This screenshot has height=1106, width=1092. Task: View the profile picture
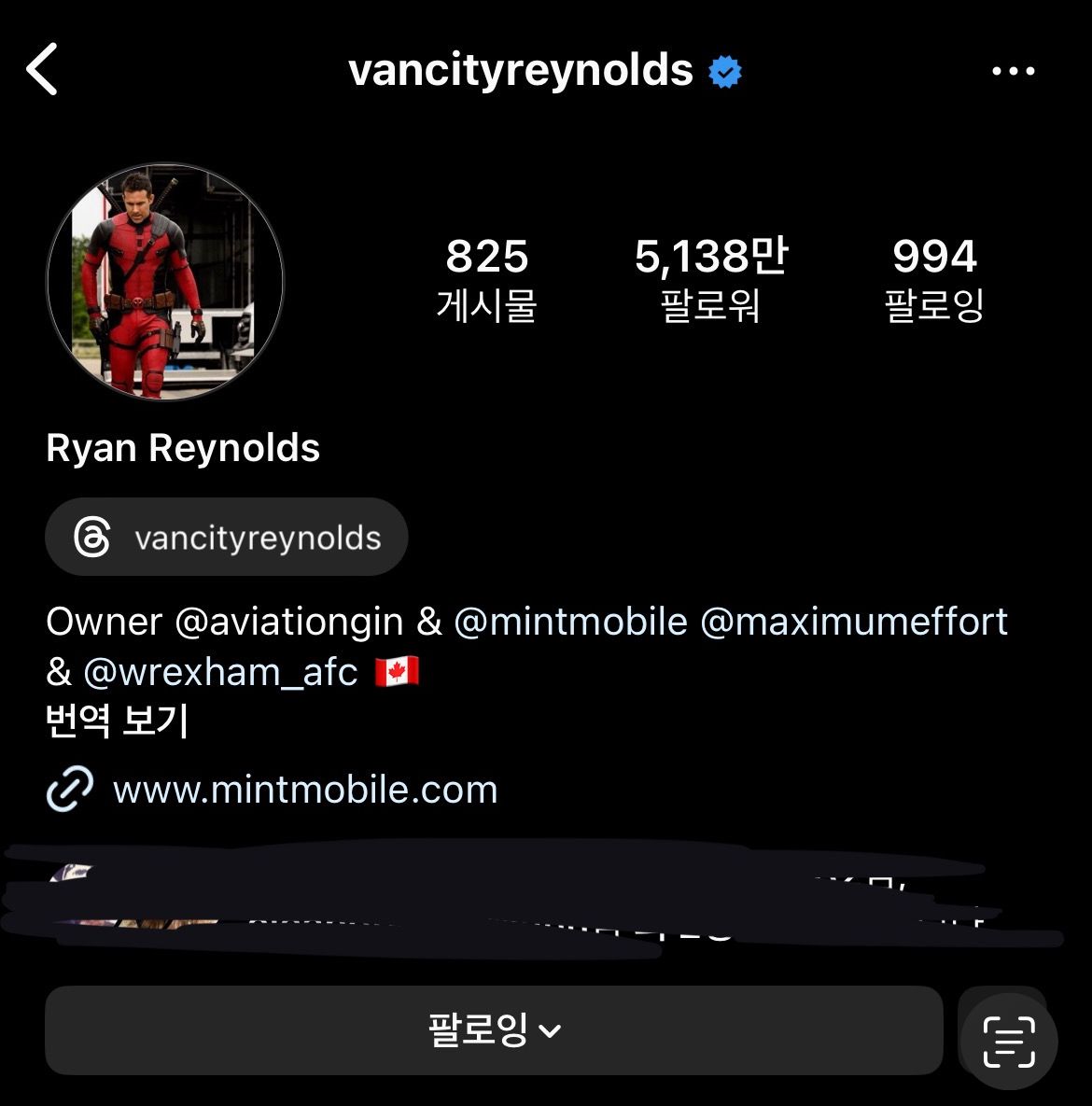pyautogui.click(x=165, y=282)
